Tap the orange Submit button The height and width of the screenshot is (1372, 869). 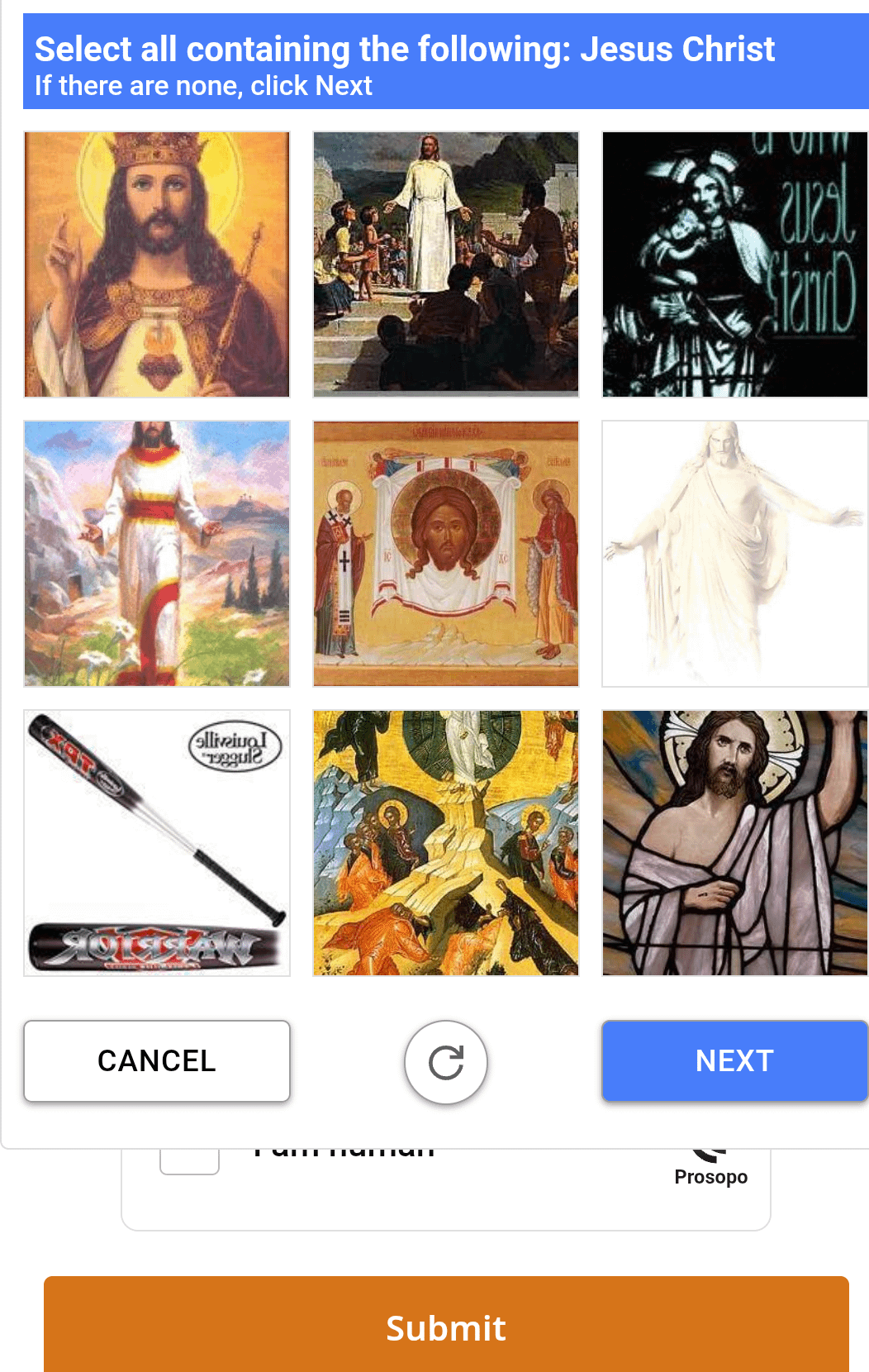click(x=446, y=1327)
